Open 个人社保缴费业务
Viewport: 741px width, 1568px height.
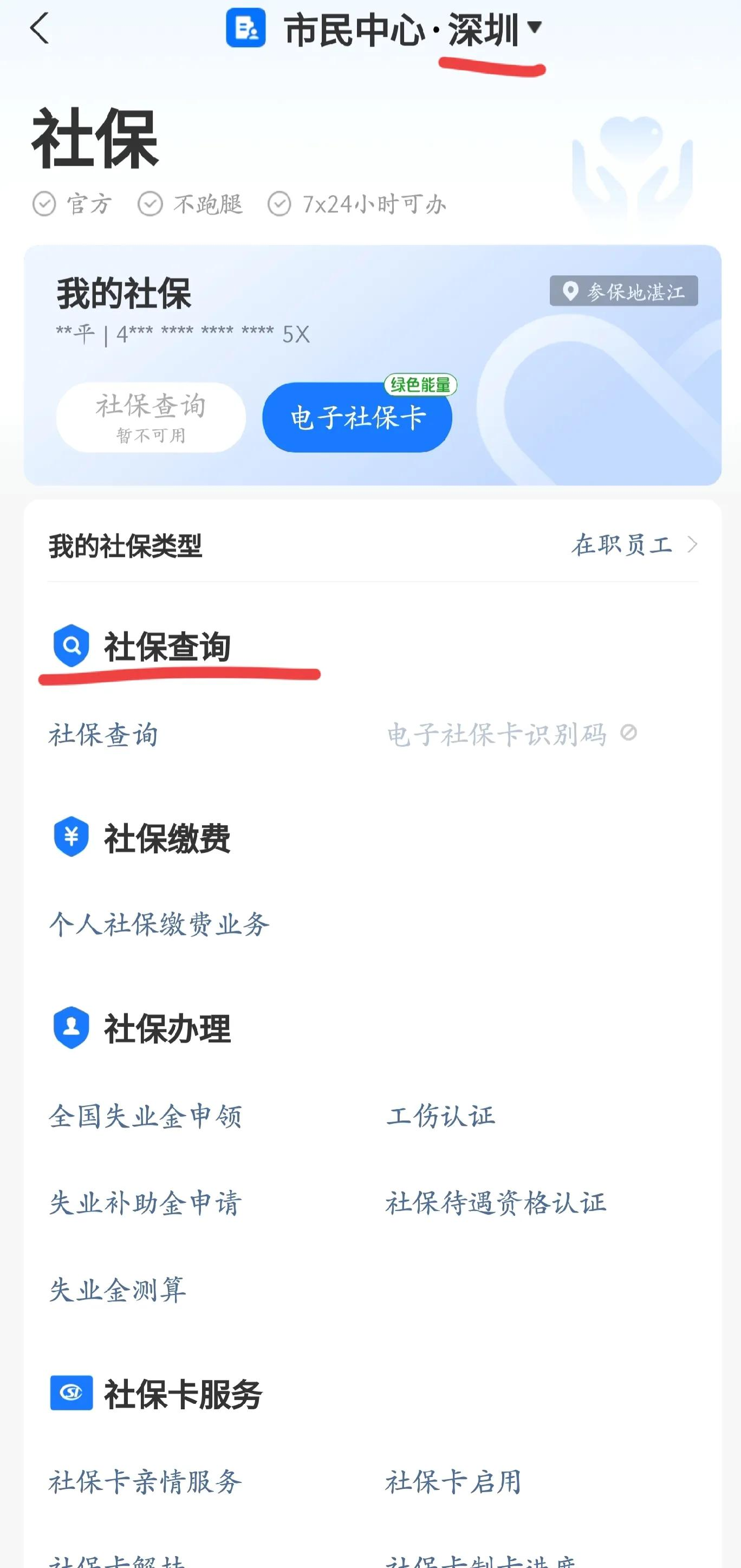point(159,924)
